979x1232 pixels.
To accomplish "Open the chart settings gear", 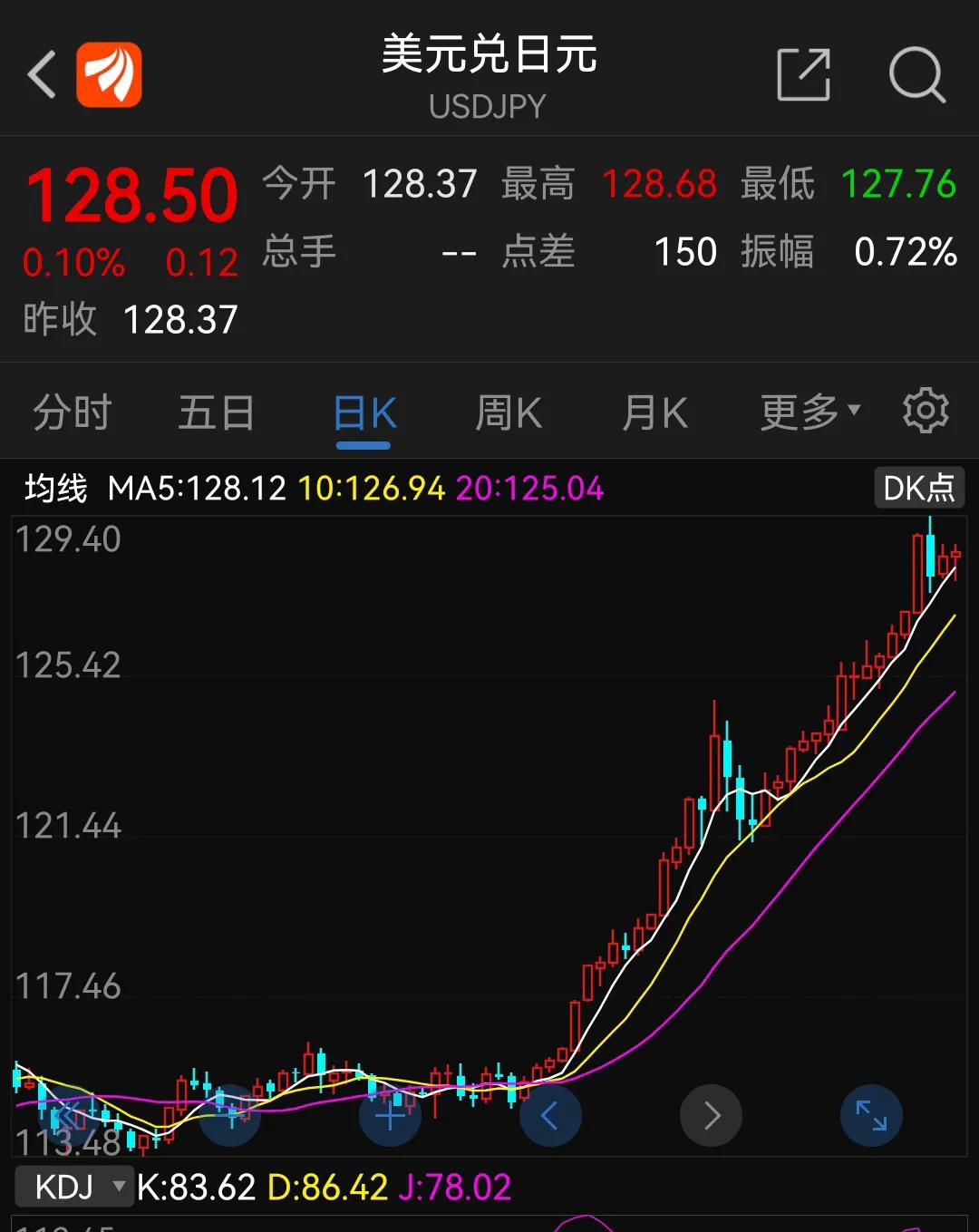I will click(926, 411).
